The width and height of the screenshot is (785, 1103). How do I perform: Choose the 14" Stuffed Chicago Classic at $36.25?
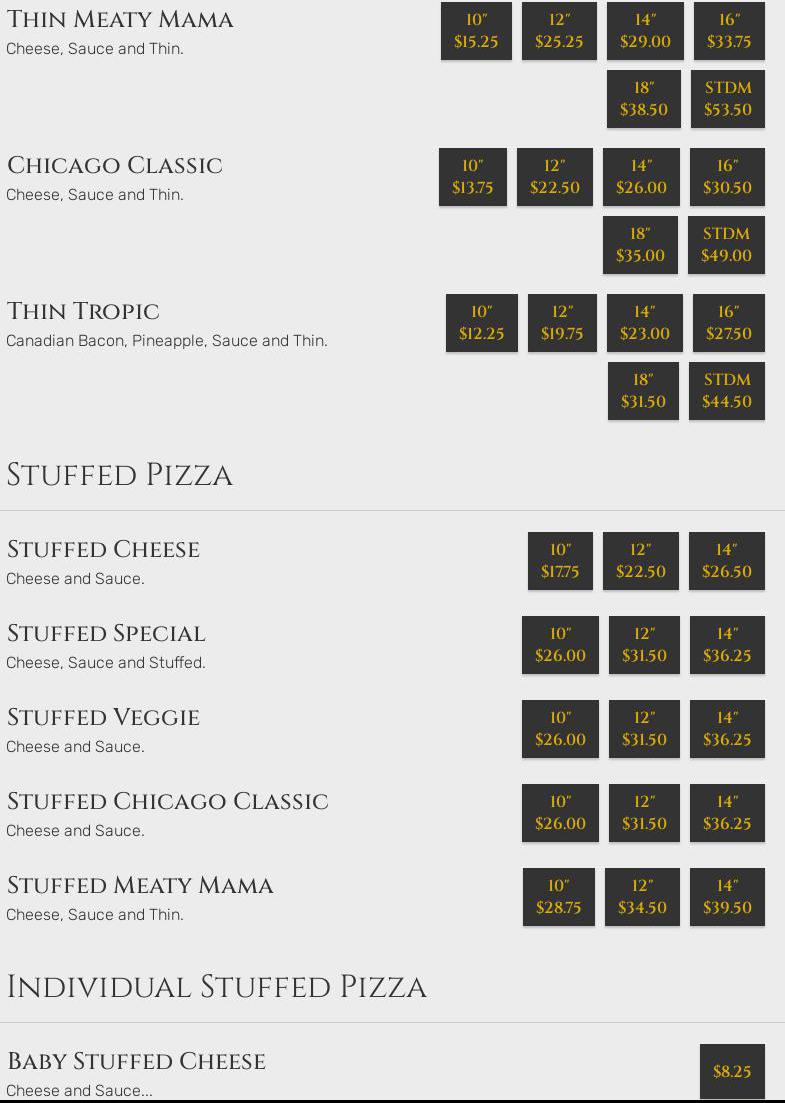click(727, 813)
